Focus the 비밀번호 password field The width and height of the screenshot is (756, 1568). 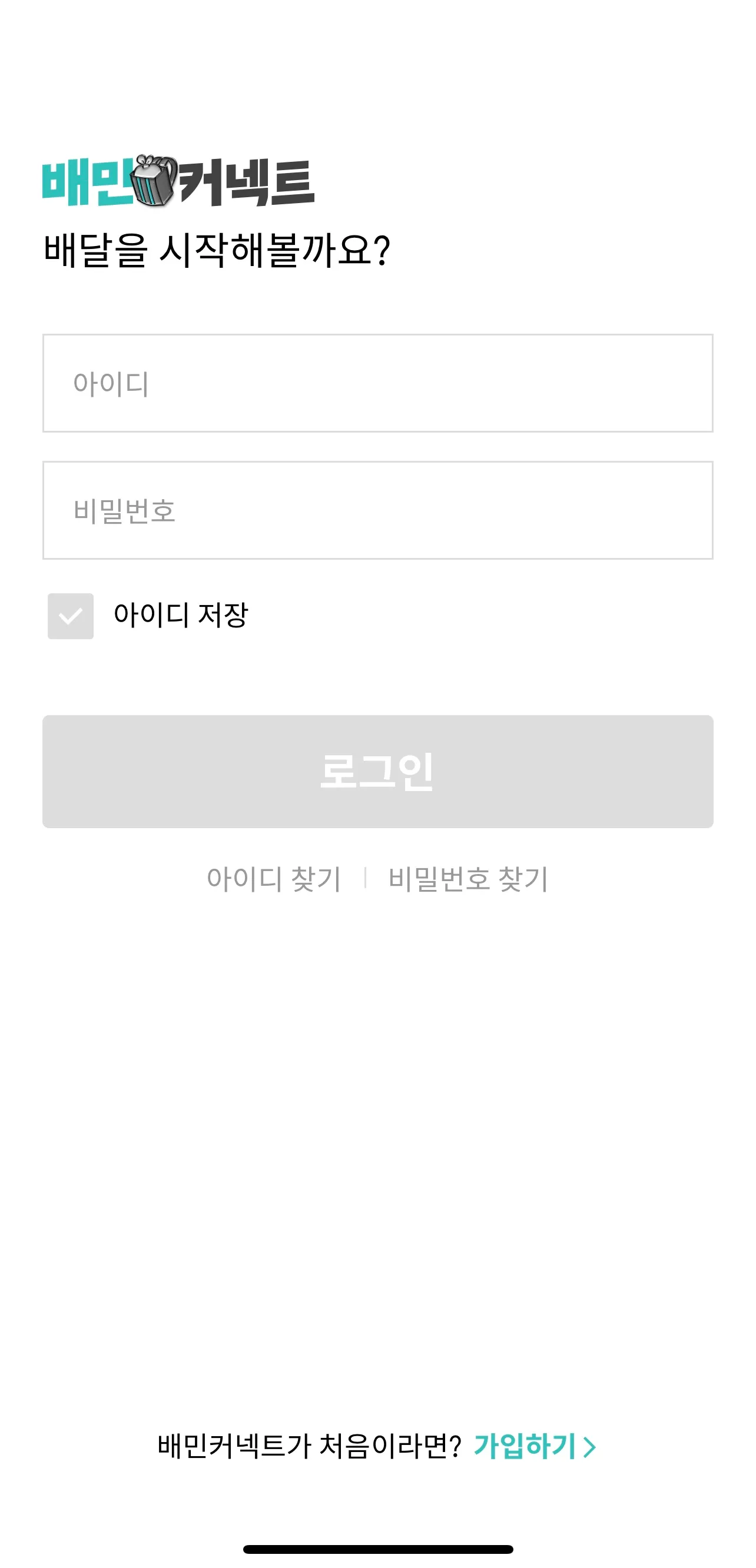click(x=377, y=510)
